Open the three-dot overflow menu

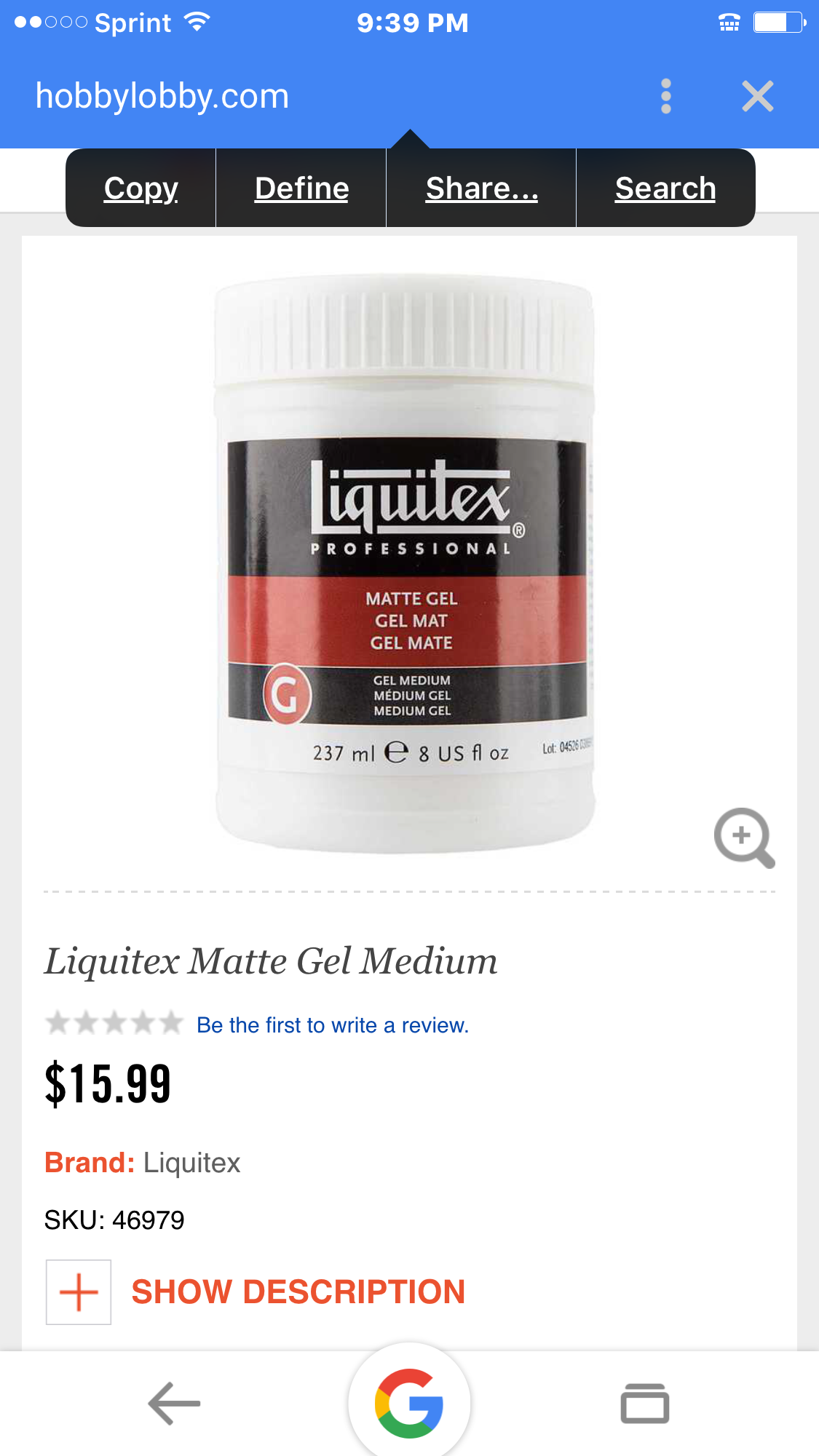665,97
